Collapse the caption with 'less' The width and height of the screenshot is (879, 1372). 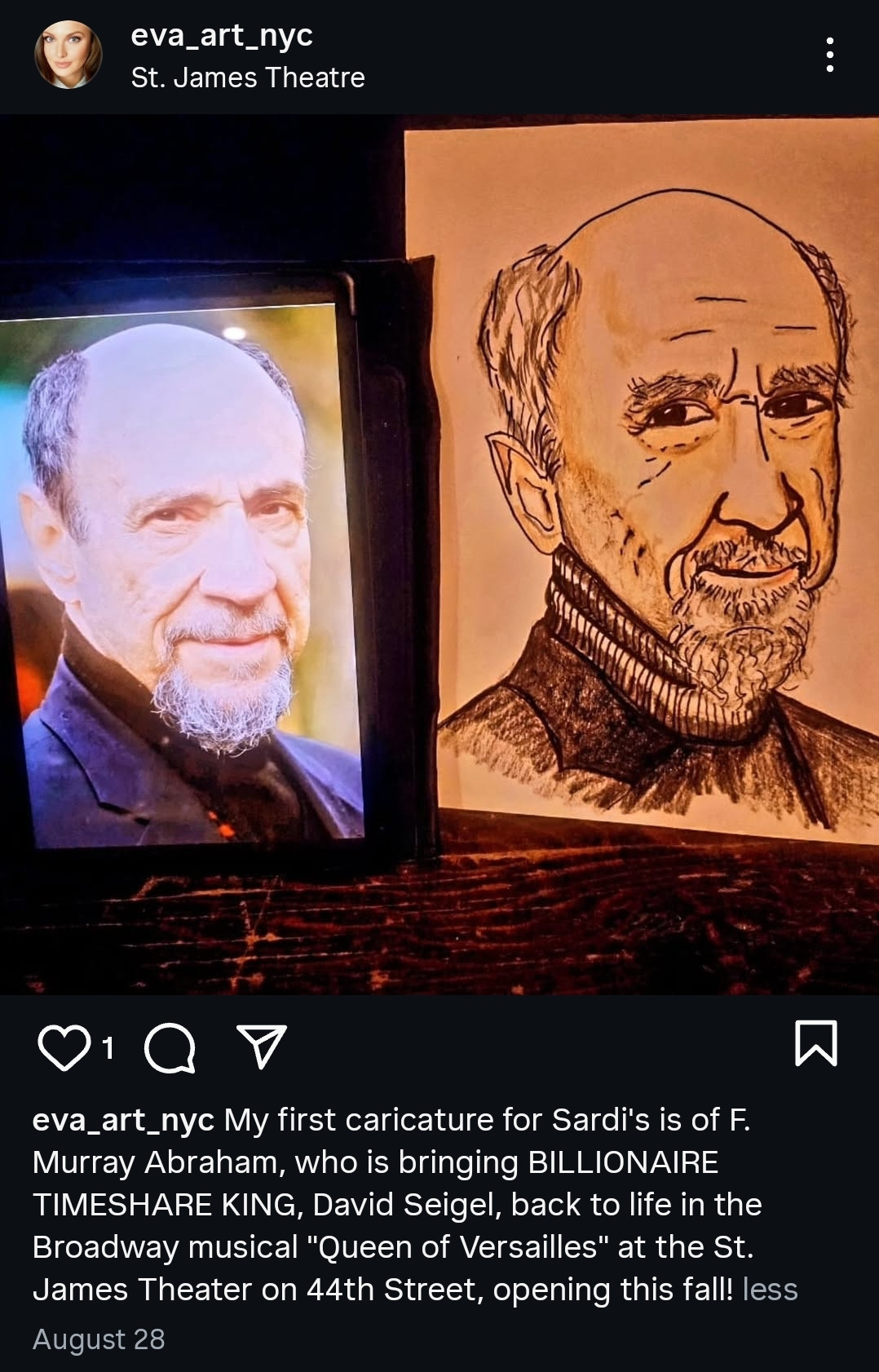[770, 1290]
